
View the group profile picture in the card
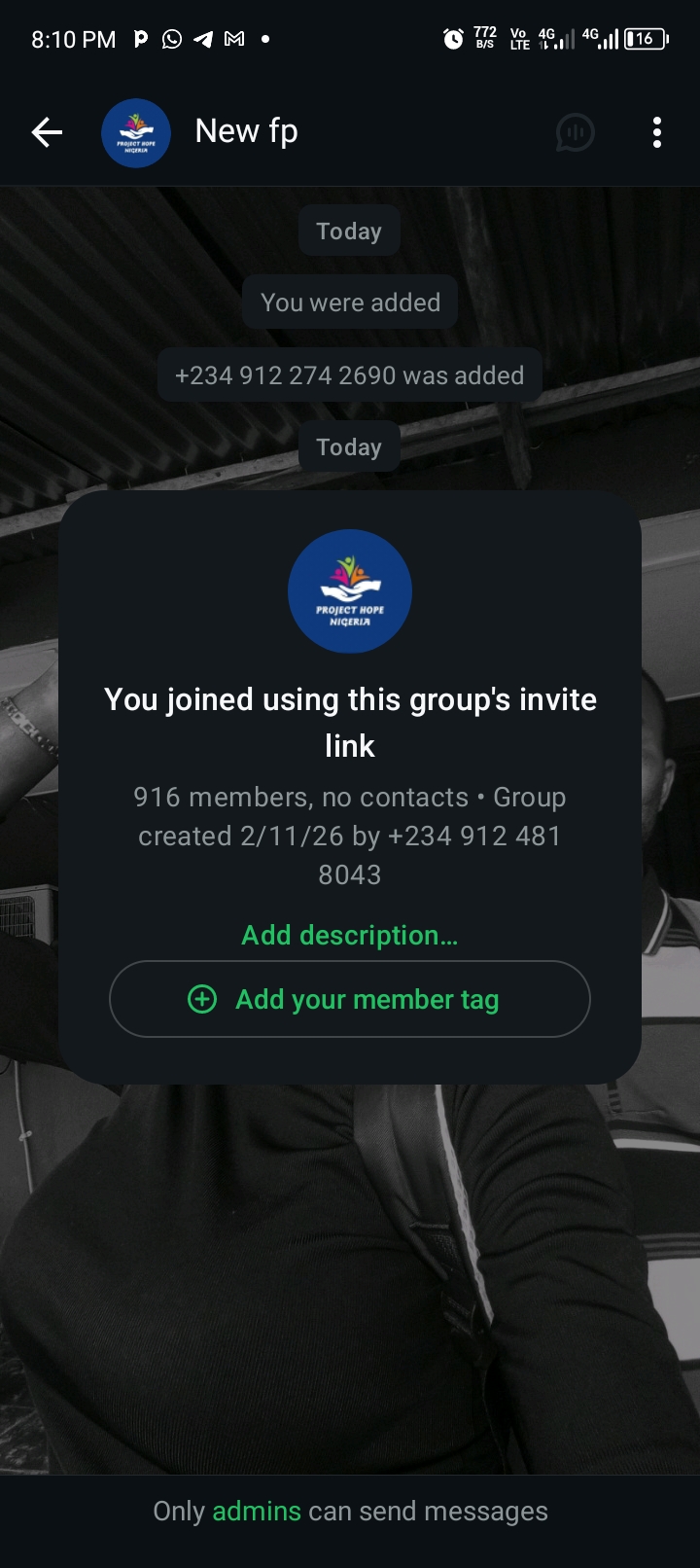click(x=349, y=591)
